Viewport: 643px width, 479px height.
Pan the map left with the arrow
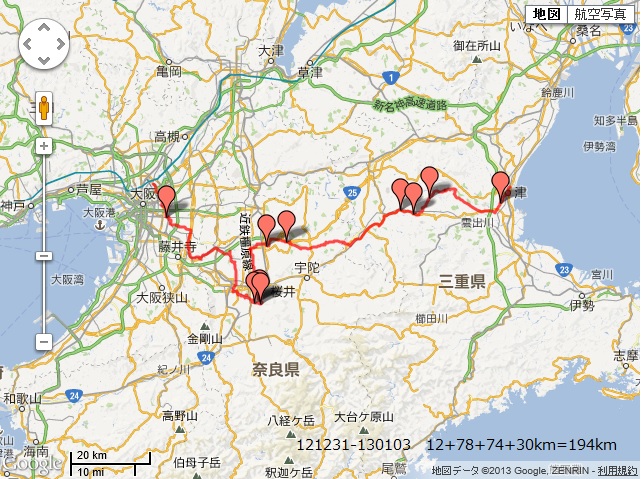click(x=27, y=45)
